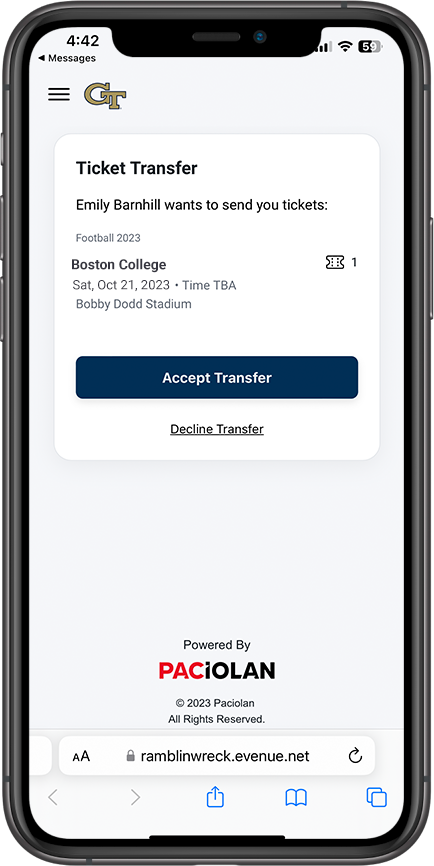
Task: Open the Safari share sheet
Action: pyautogui.click(x=215, y=797)
